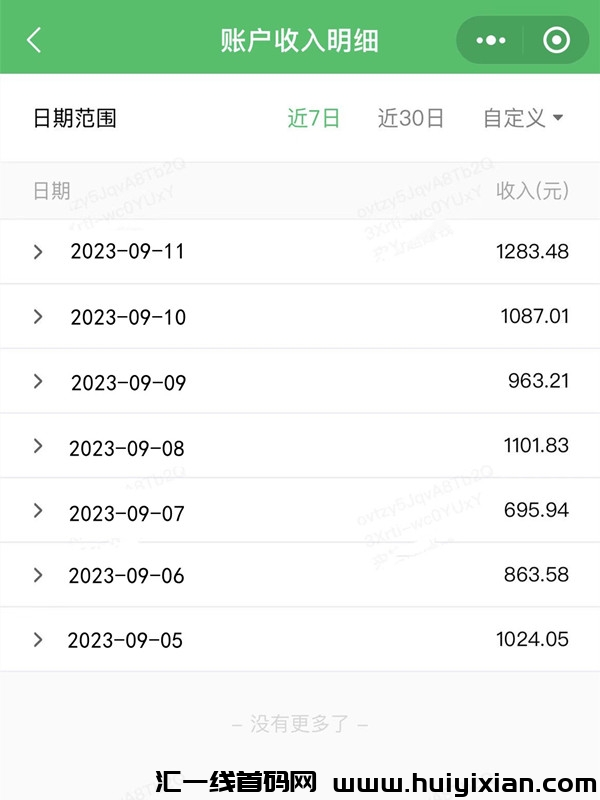The height and width of the screenshot is (800, 600).
Task: Expand the 2023-09-05 row
Action: (x=38, y=640)
